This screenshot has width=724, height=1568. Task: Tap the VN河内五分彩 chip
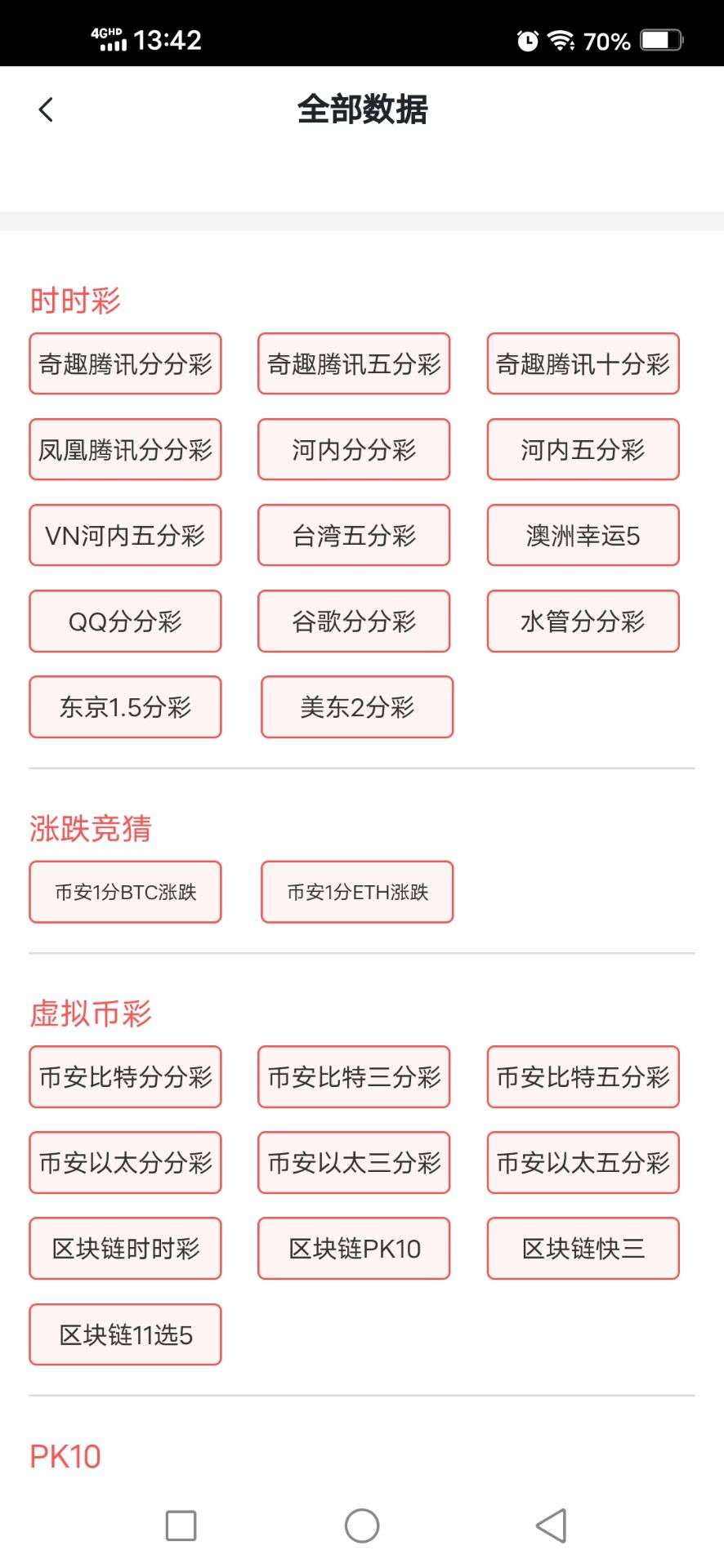(125, 535)
